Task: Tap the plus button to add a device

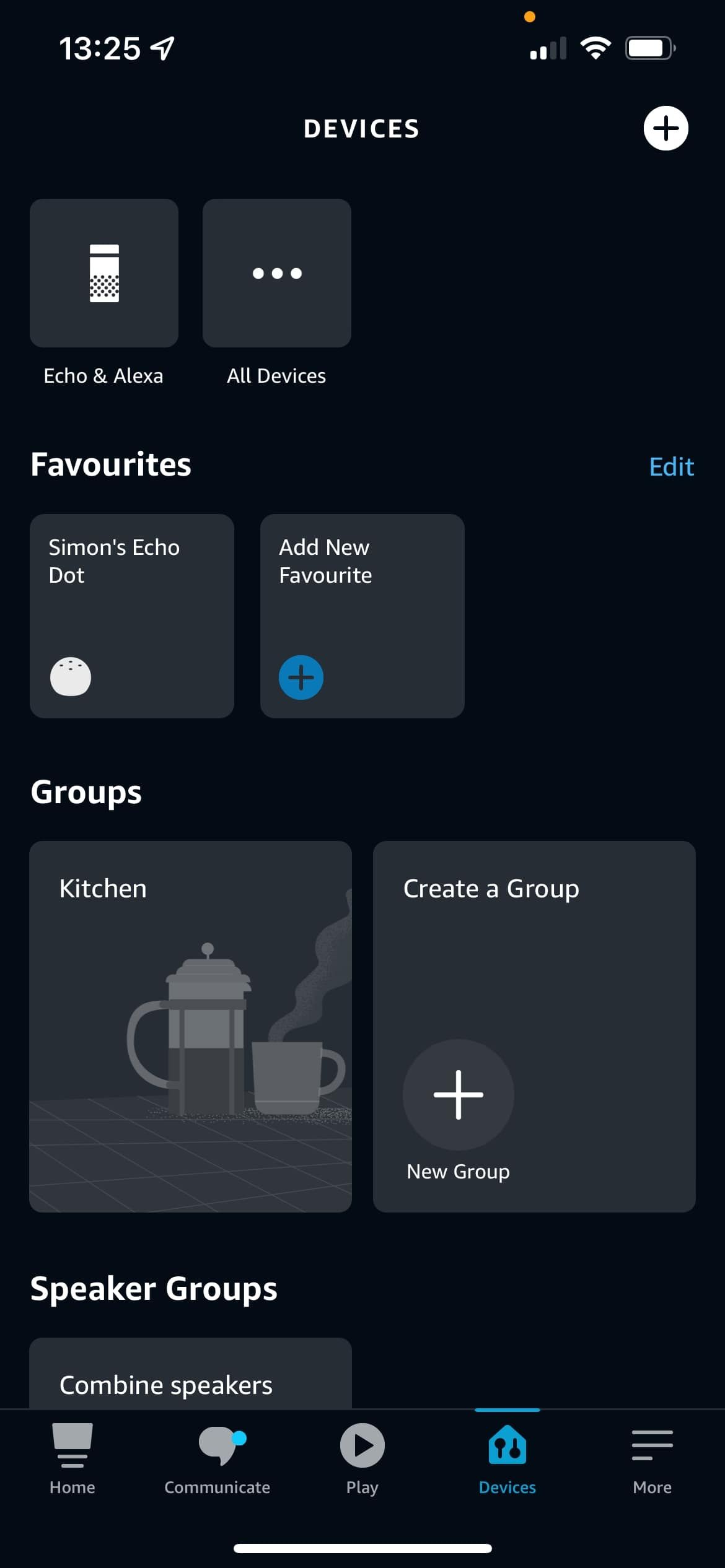Action: click(x=666, y=128)
